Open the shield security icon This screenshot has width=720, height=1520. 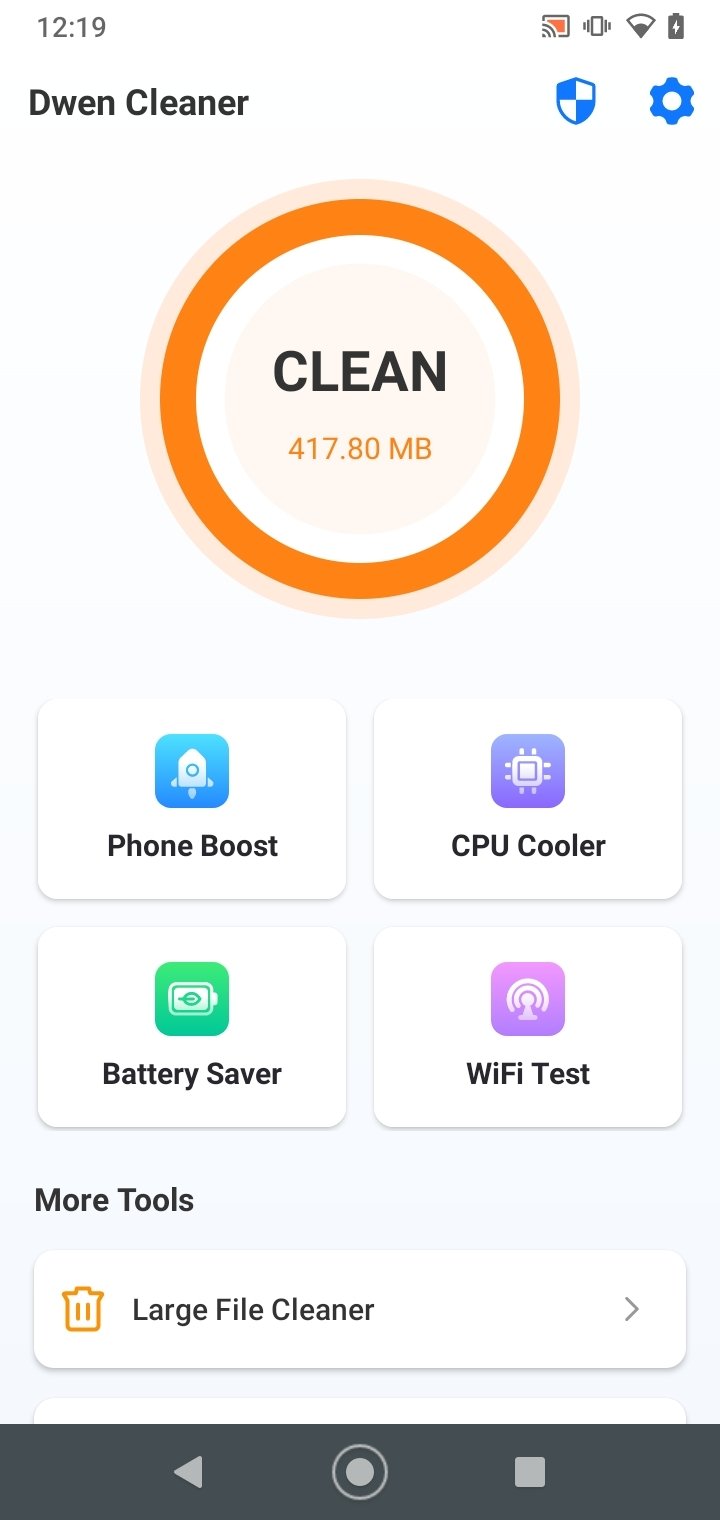click(x=576, y=102)
